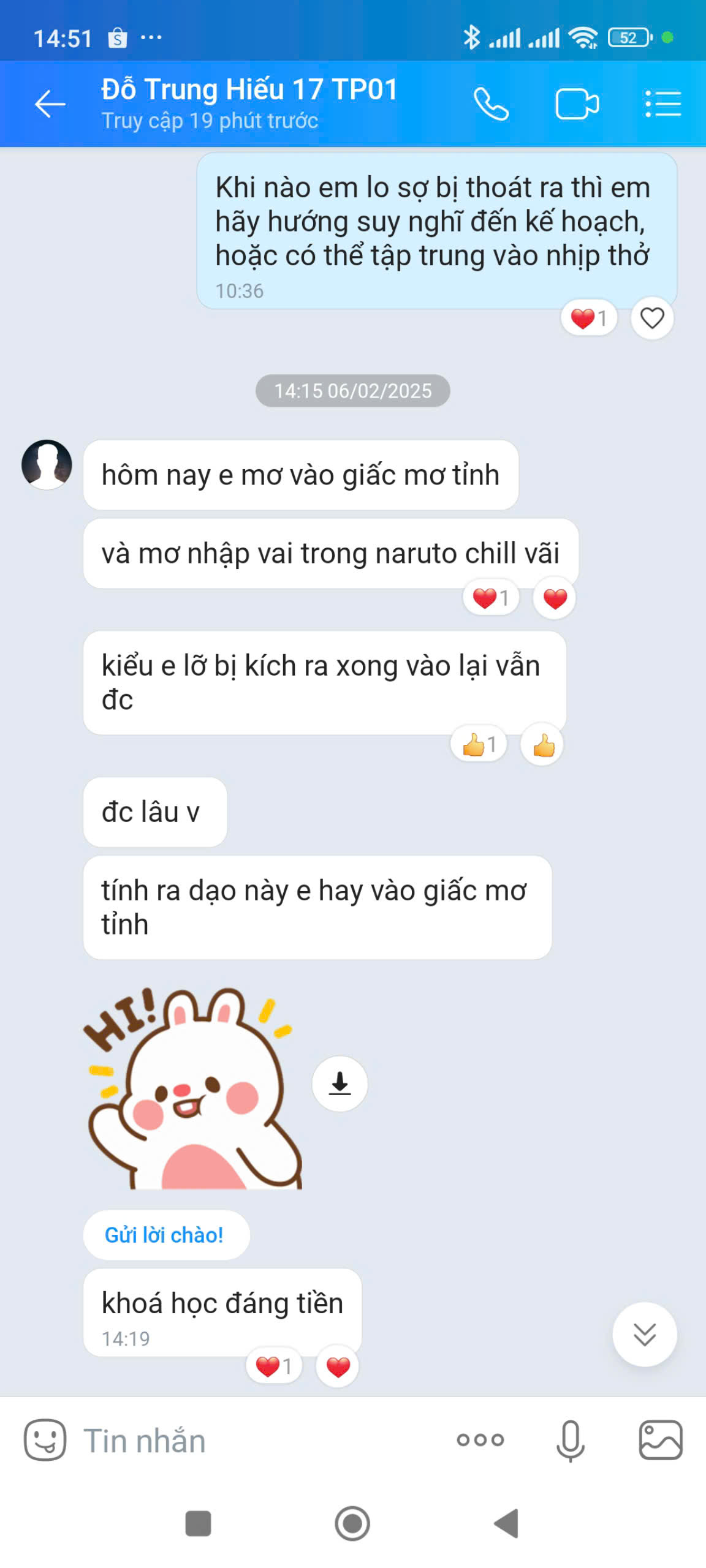Image resolution: width=706 pixels, height=1568 pixels.
Task: Go to the home screen
Action: [352, 1523]
